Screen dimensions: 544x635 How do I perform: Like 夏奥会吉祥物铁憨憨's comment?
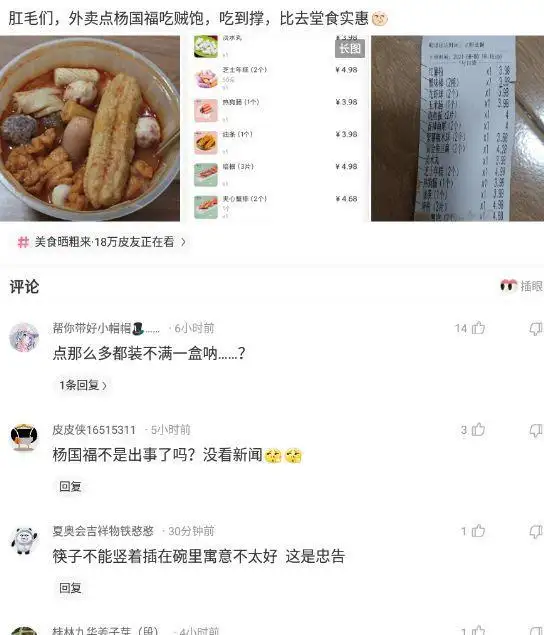tap(473, 531)
